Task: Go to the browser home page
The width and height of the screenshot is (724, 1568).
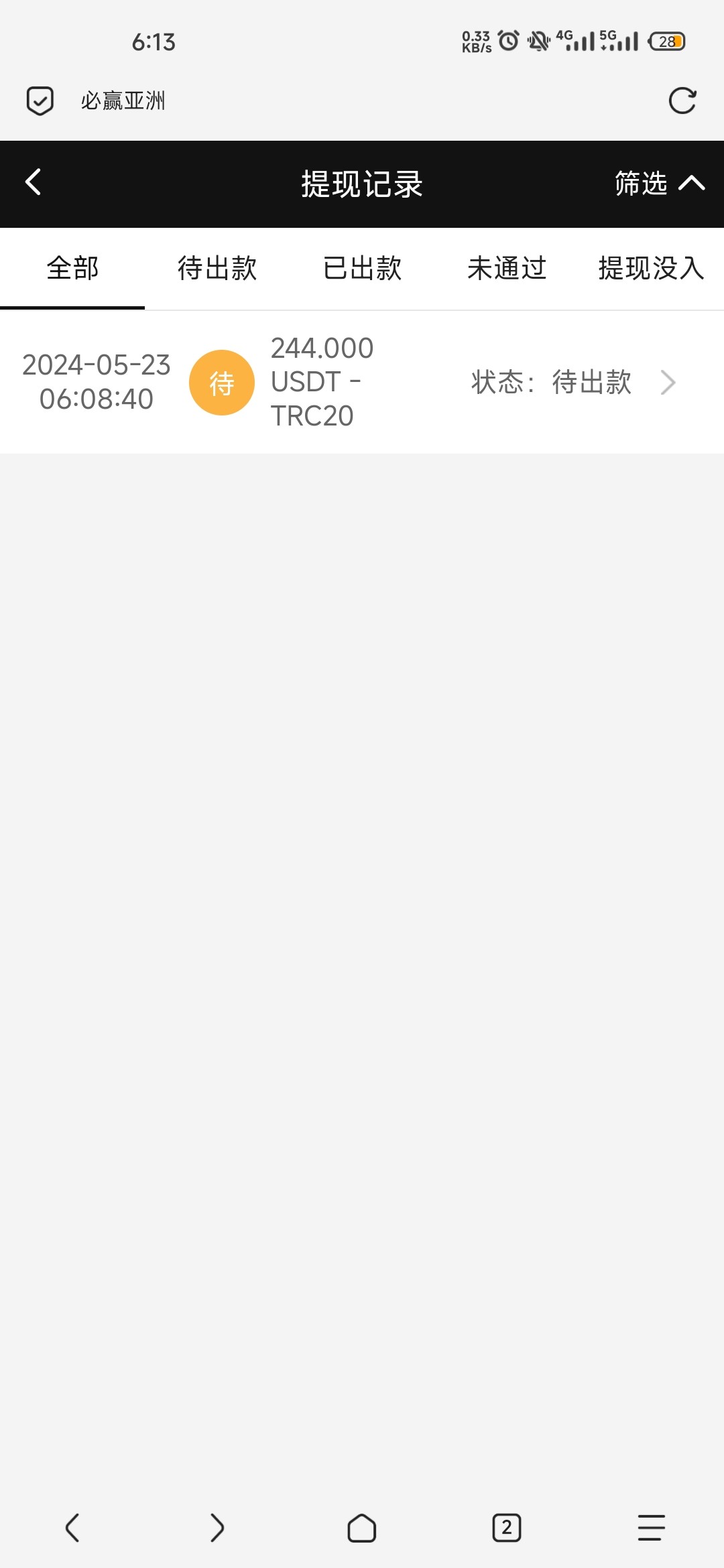Action: 361,1528
